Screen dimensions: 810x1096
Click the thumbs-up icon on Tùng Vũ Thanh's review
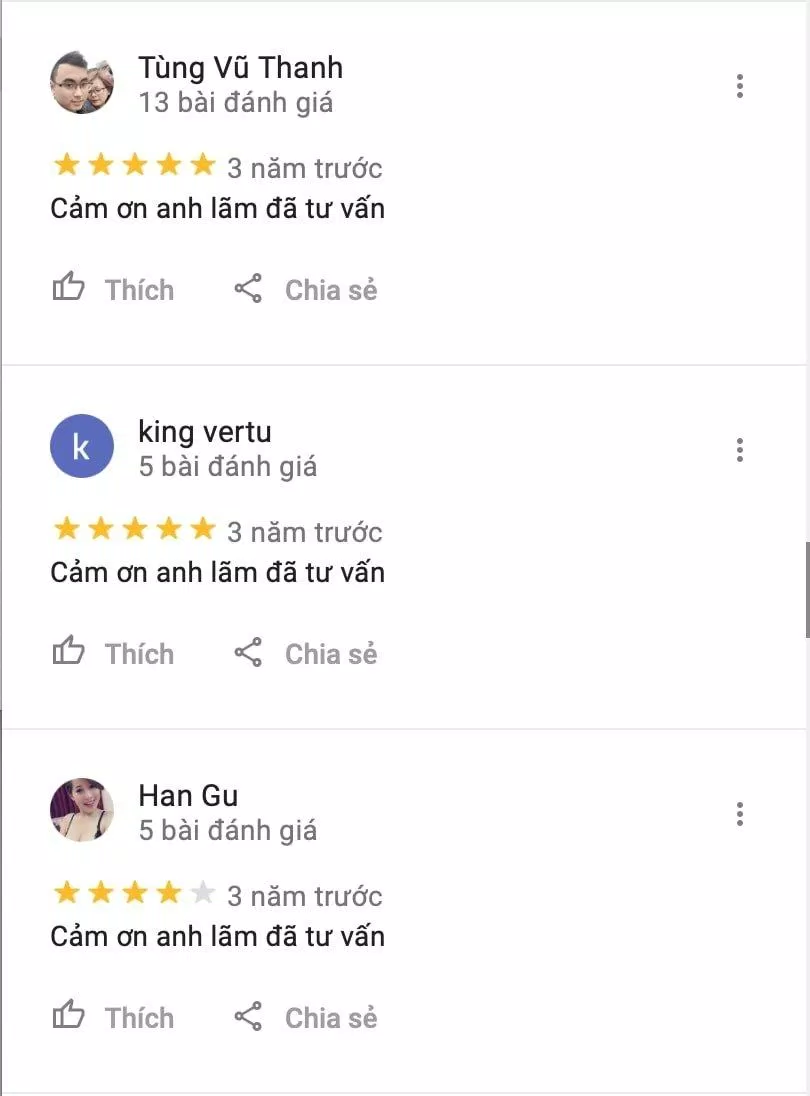(x=68, y=288)
